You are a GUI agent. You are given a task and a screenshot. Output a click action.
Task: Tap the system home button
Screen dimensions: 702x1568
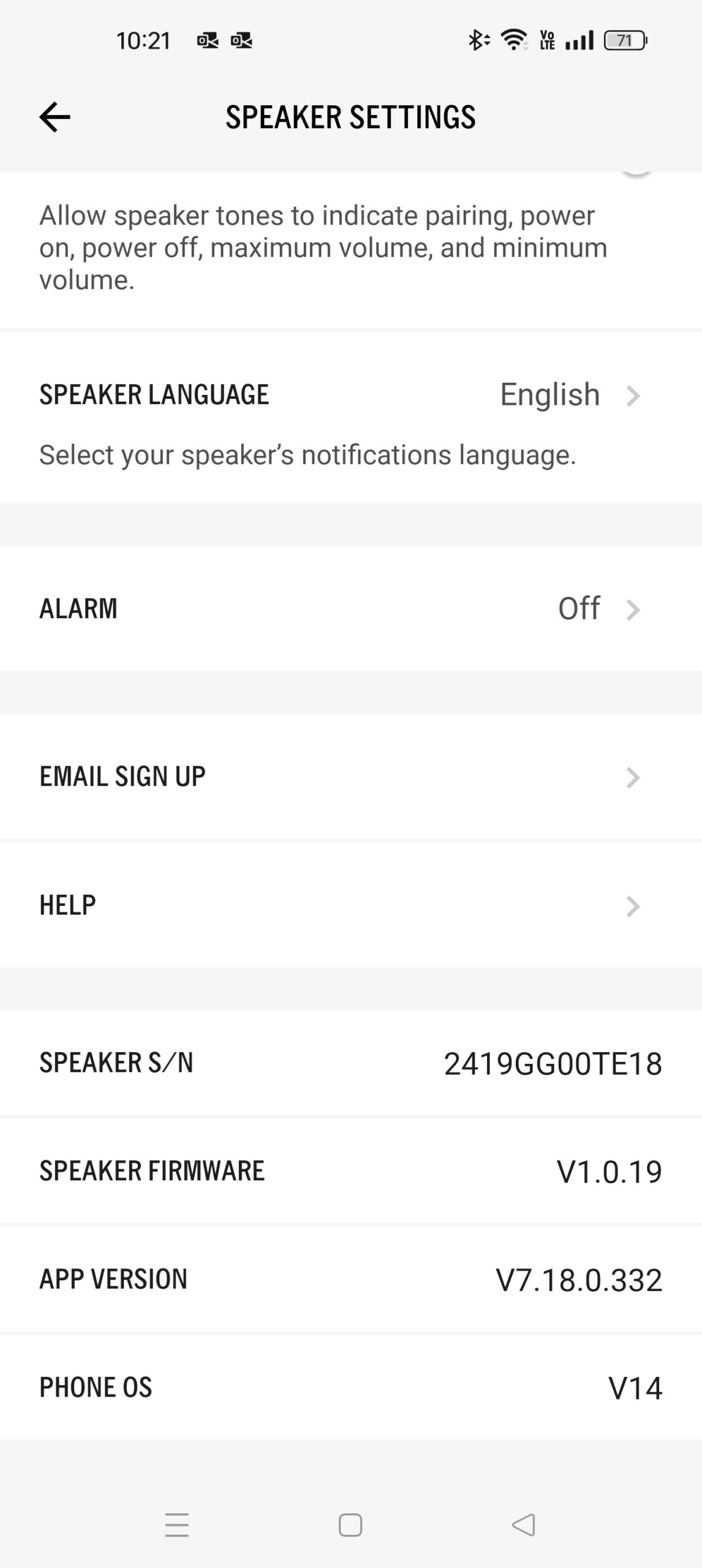350,1525
